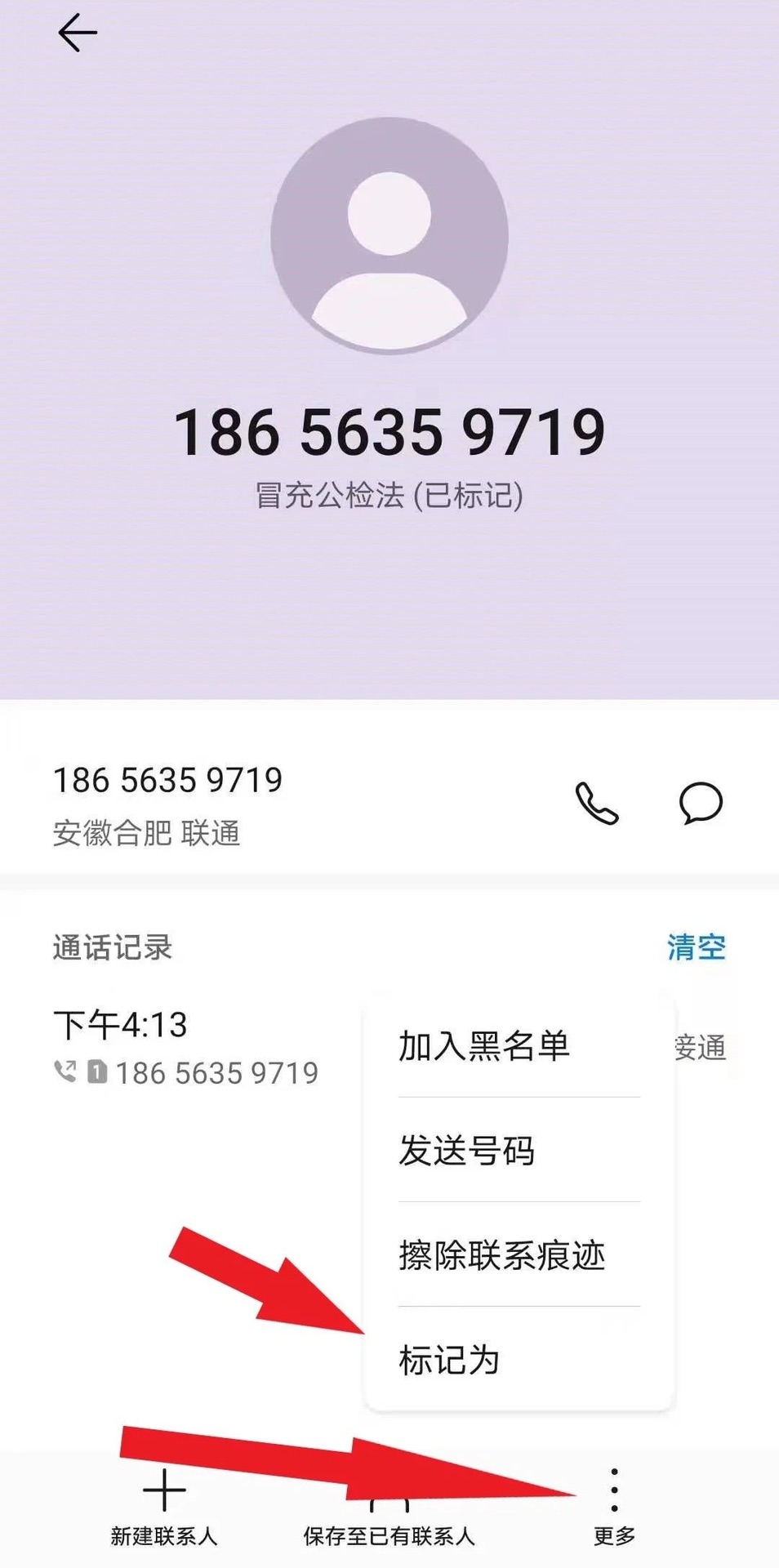Open the 下午4:13 call log entry
779x1568 pixels.
click(x=185, y=1048)
